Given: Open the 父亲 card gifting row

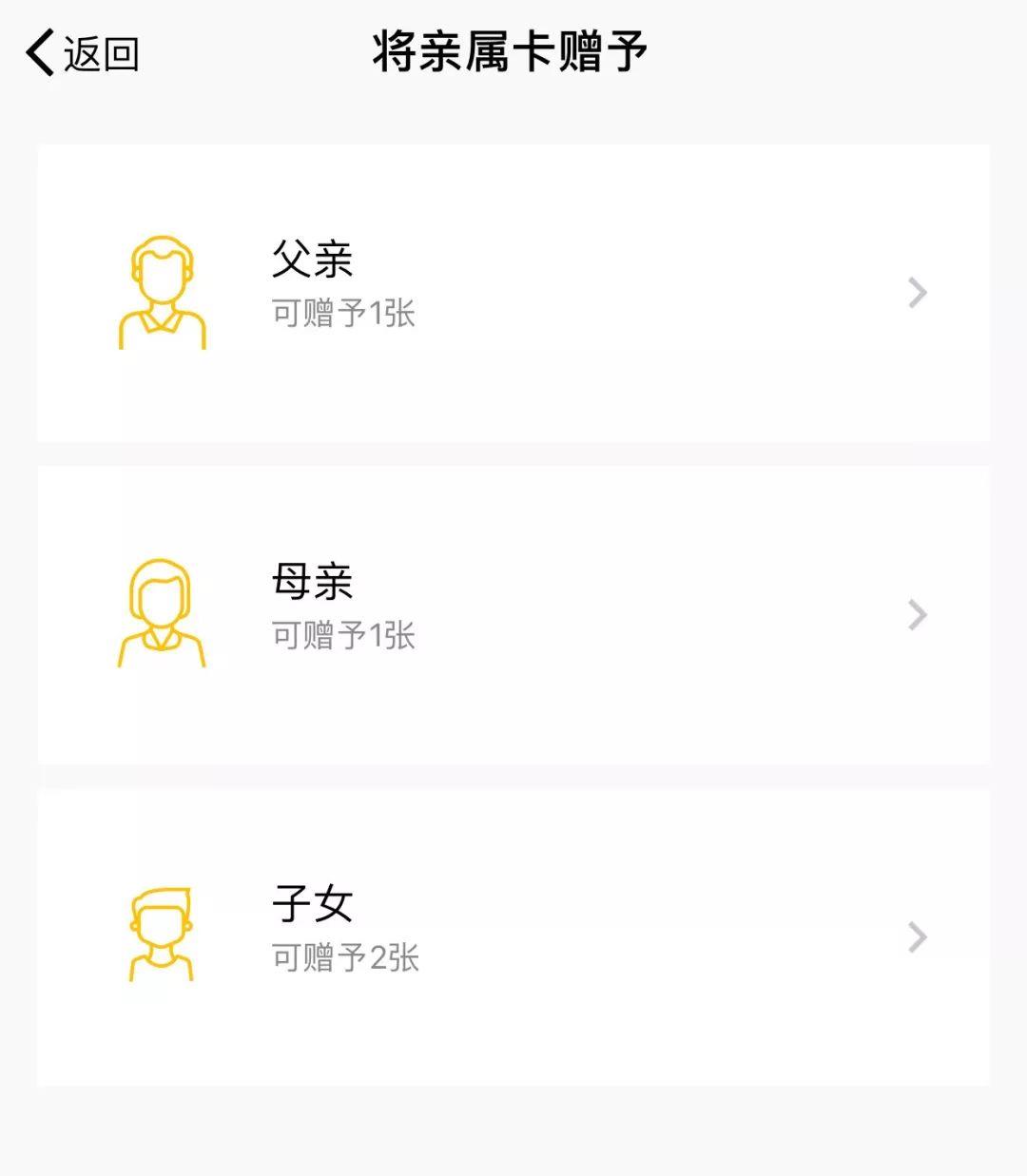Looking at the screenshot, I should click(x=513, y=292).
